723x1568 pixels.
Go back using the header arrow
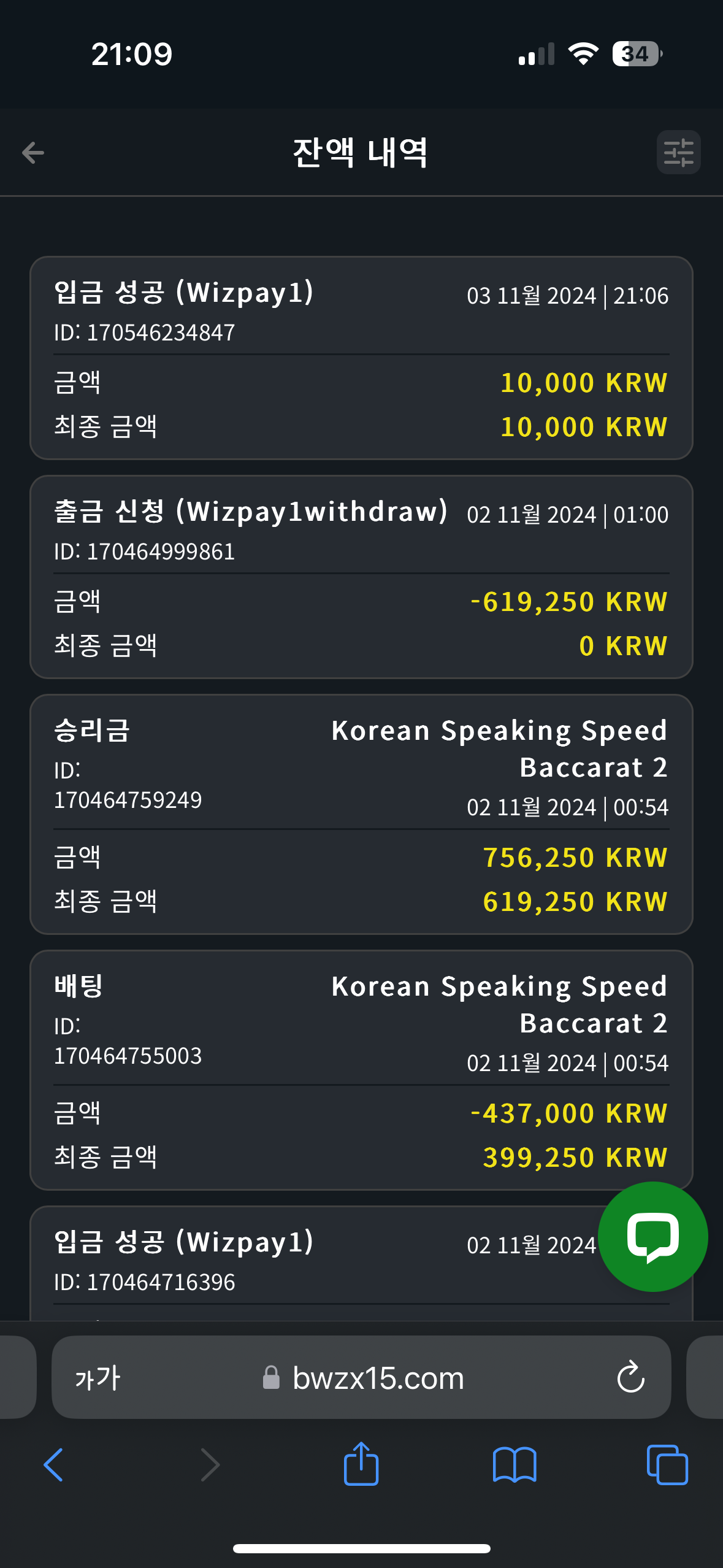(x=33, y=153)
